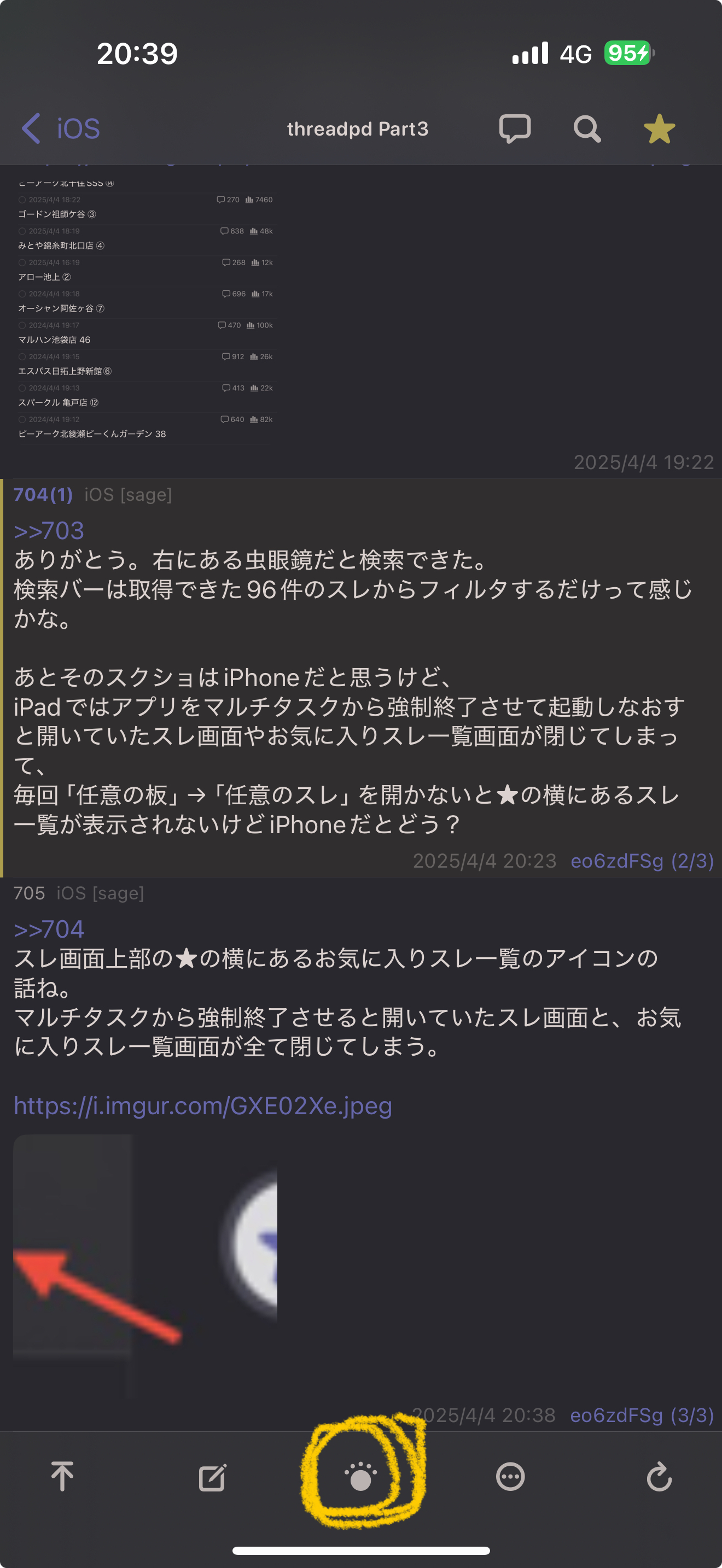The width and height of the screenshot is (722, 1568).
Task: Toggle the favorite star for this thread
Action: (659, 128)
